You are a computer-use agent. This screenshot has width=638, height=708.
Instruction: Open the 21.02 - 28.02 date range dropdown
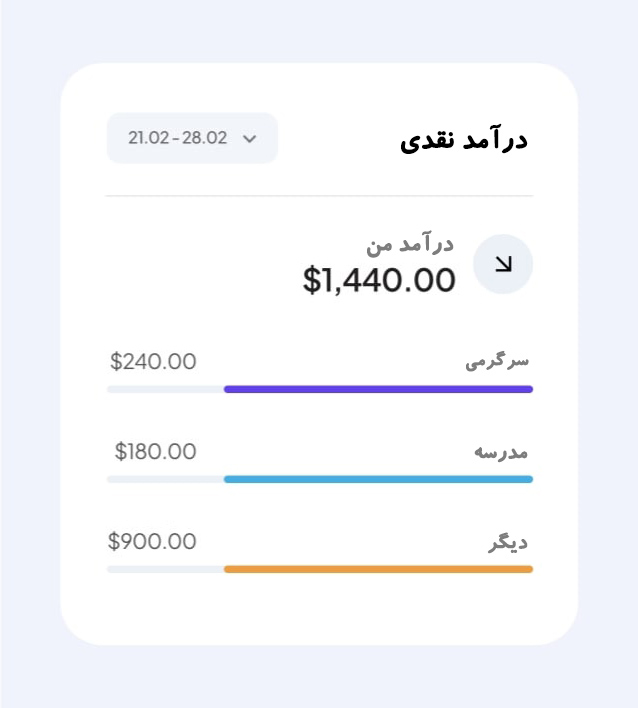(x=192, y=138)
